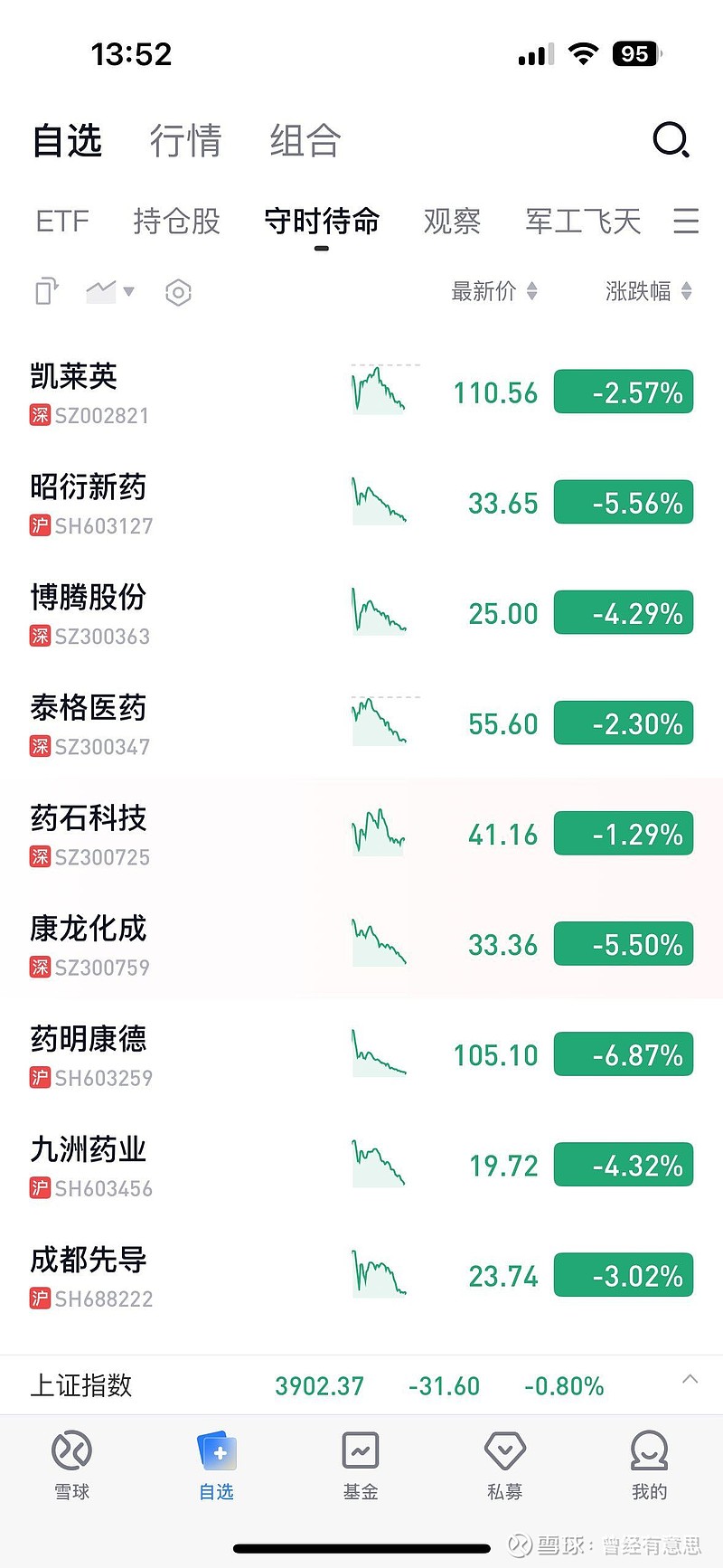Switch to the 组合 top tab
Screen dimensions: 723x1568
coord(305,141)
